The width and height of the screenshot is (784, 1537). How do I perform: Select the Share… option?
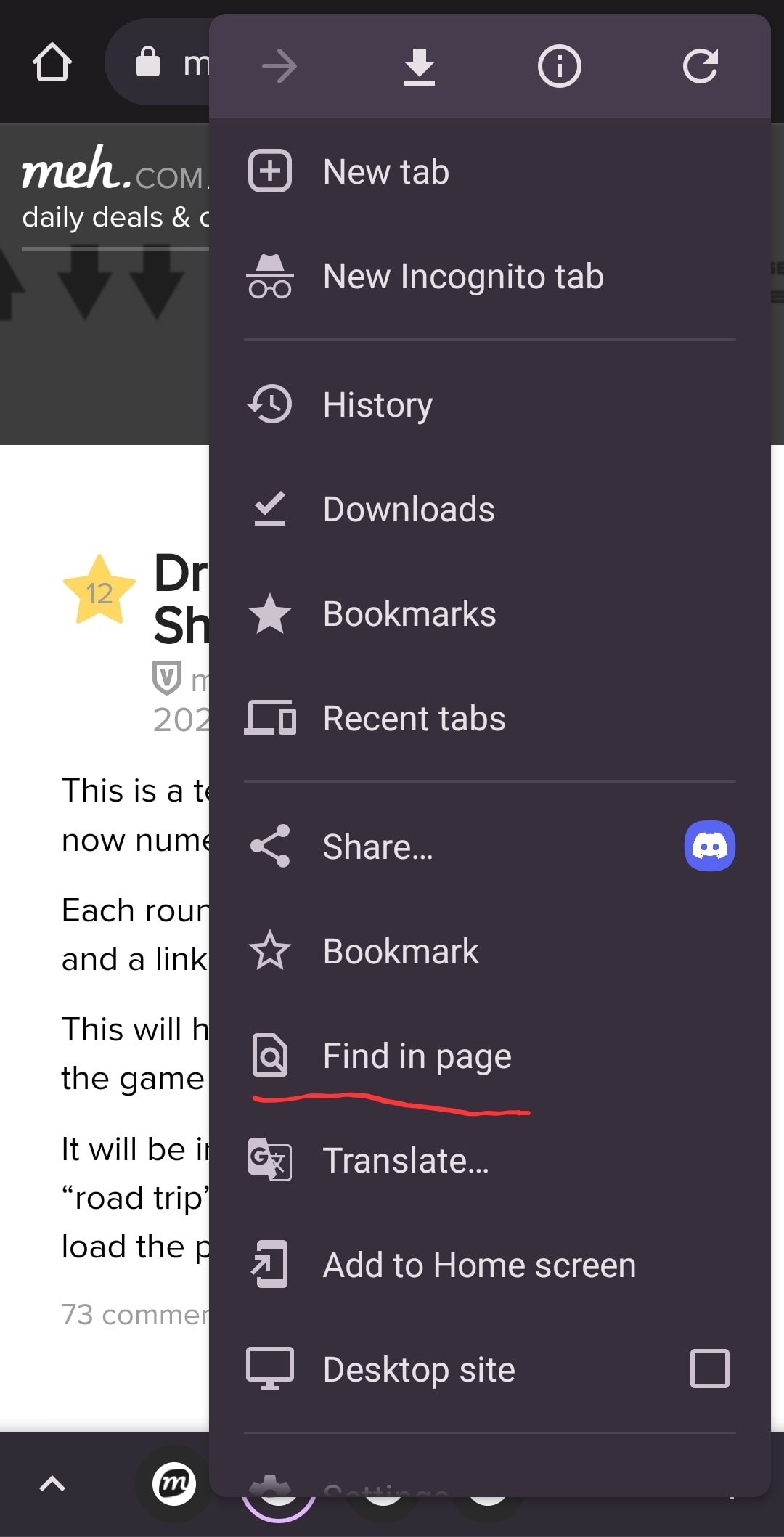point(377,847)
